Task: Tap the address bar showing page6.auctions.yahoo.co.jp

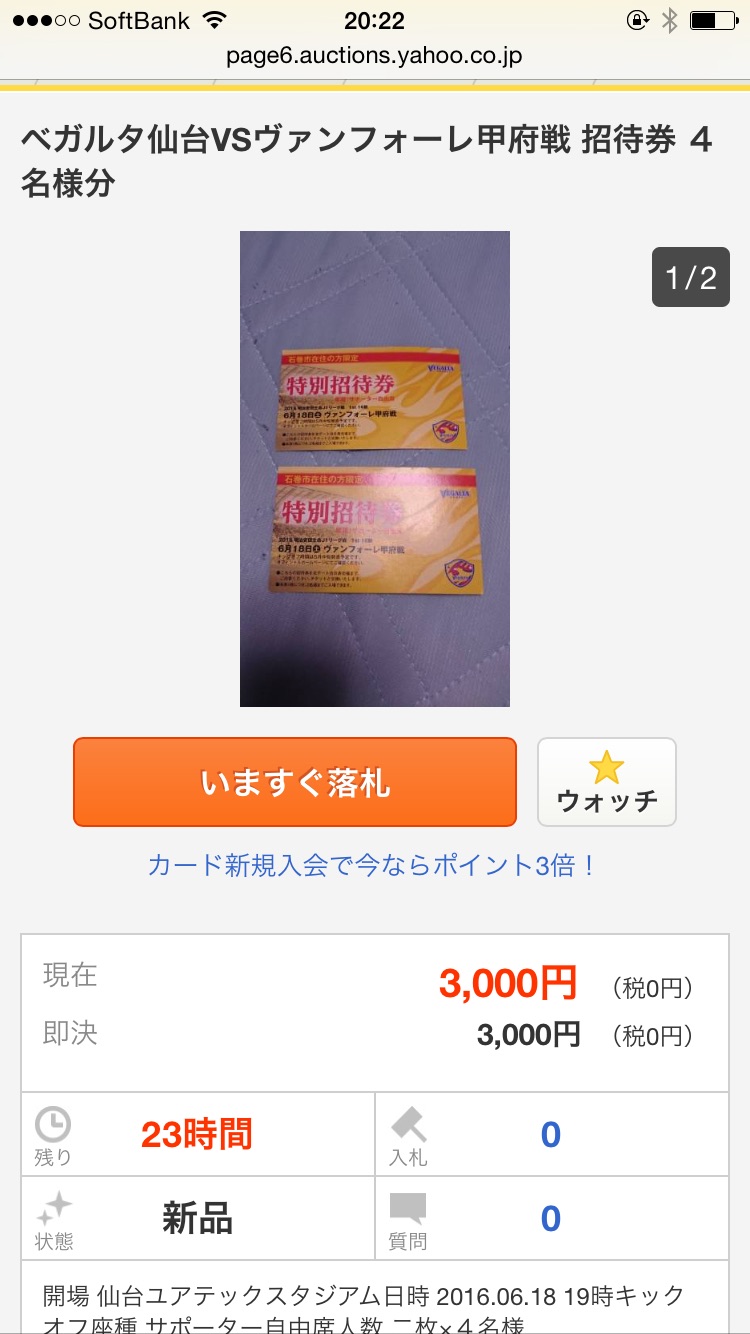Action: coord(375,55)
